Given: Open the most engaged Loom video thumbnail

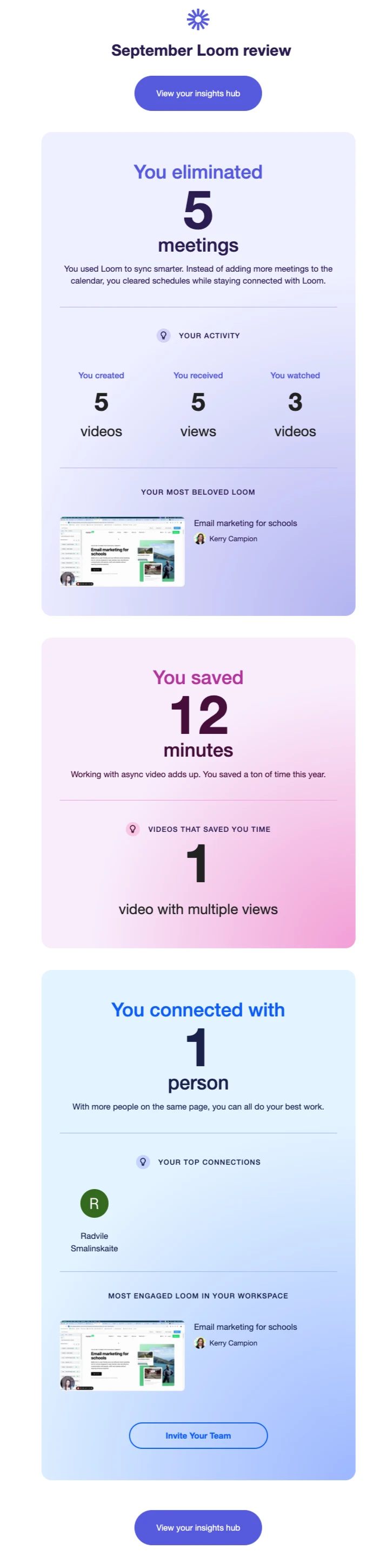Looking at the screenshot, I should click(x=122, y=1355).
